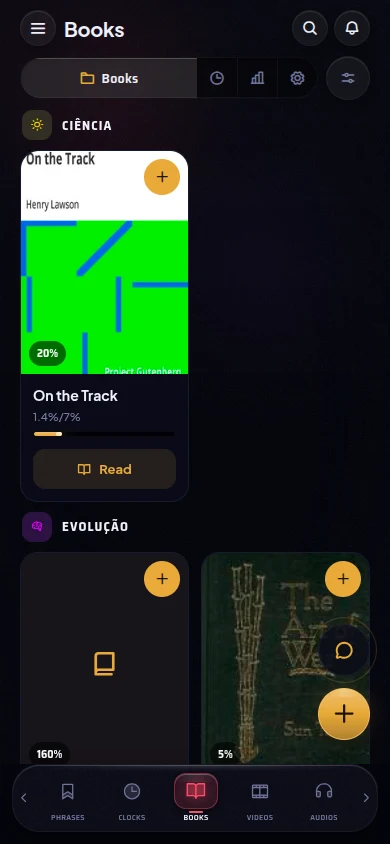Open the search icon
The width and height of the screenshot is (390, 844).
pyautogui.click(x=310, y=28)
